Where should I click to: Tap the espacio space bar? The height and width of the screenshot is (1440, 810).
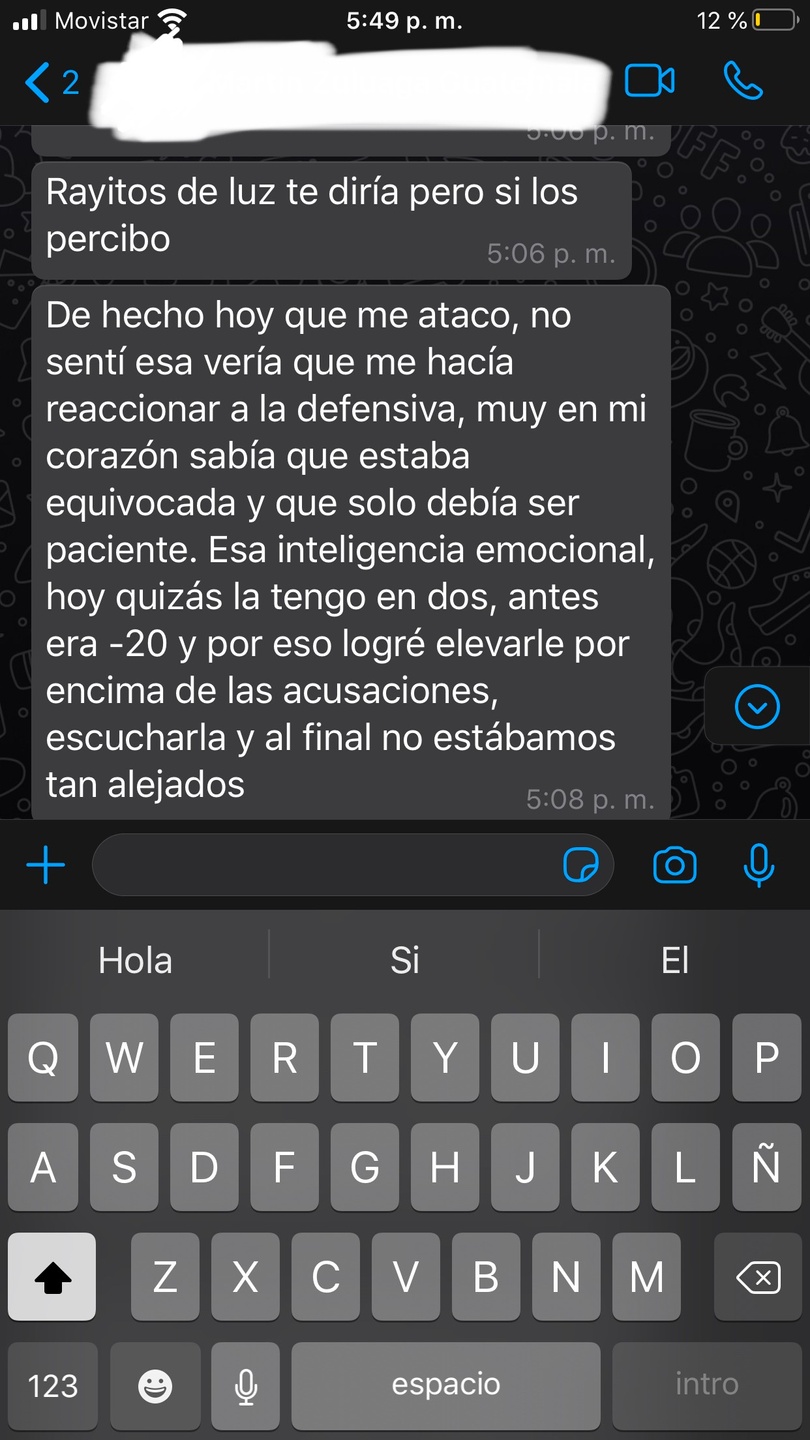coord(446,1385)
